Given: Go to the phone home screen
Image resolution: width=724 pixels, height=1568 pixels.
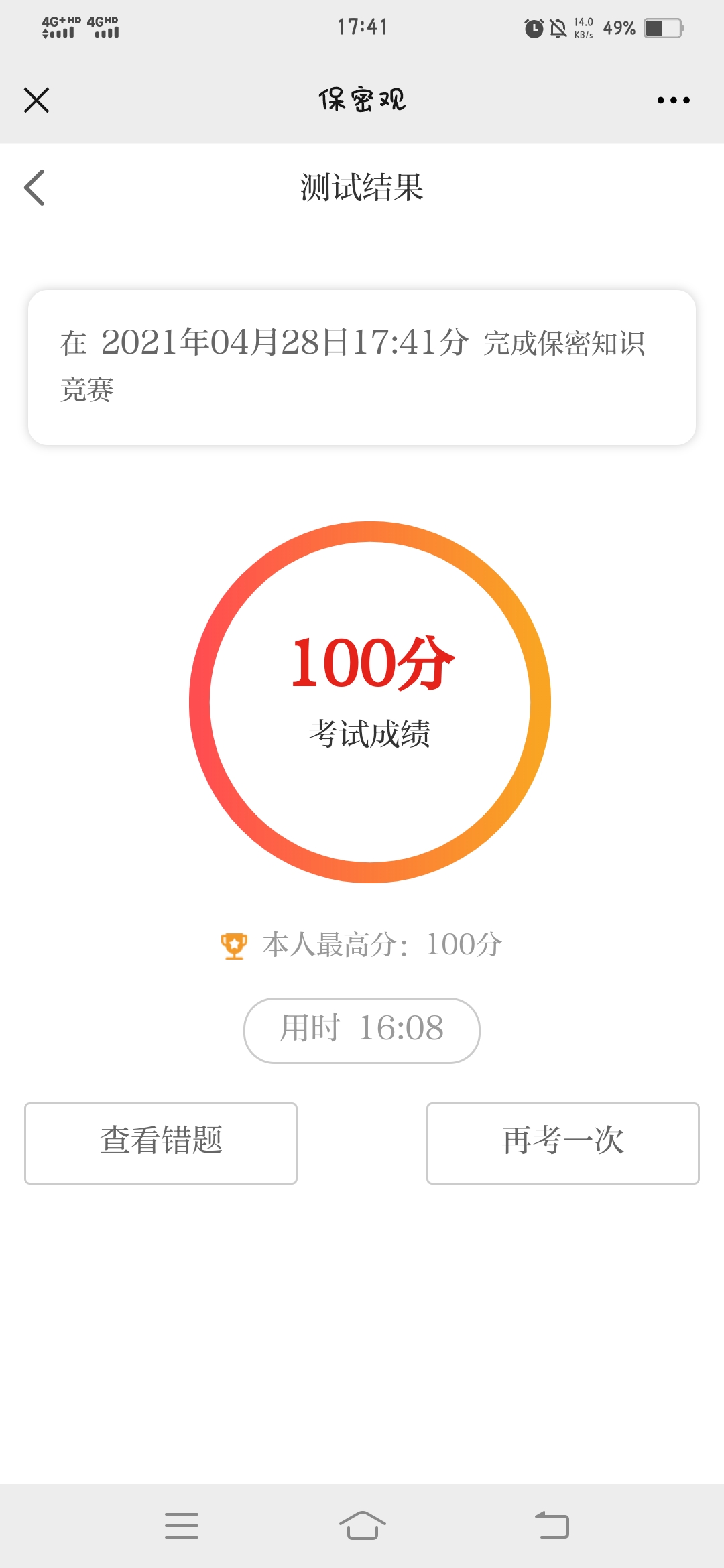Looking at the screenshot, I should (362, 1526).
